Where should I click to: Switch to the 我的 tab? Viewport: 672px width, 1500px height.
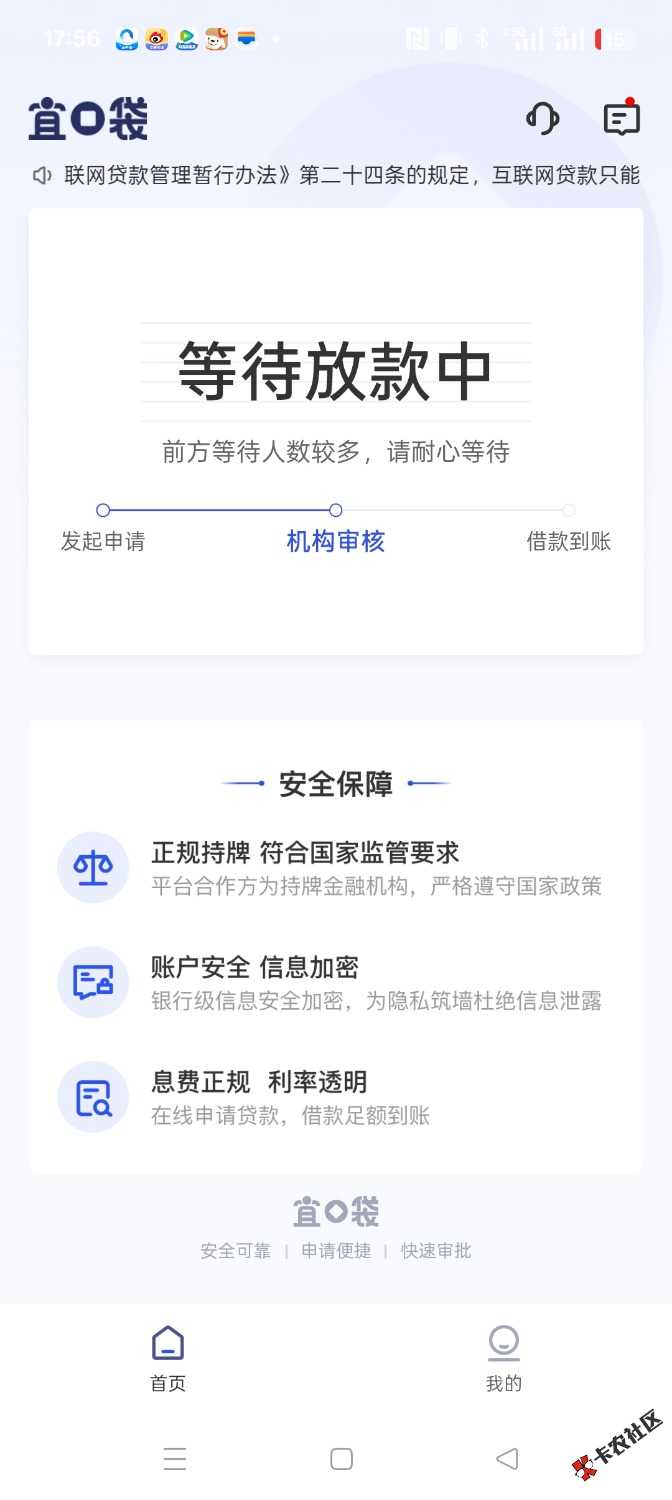point(504,1358)
